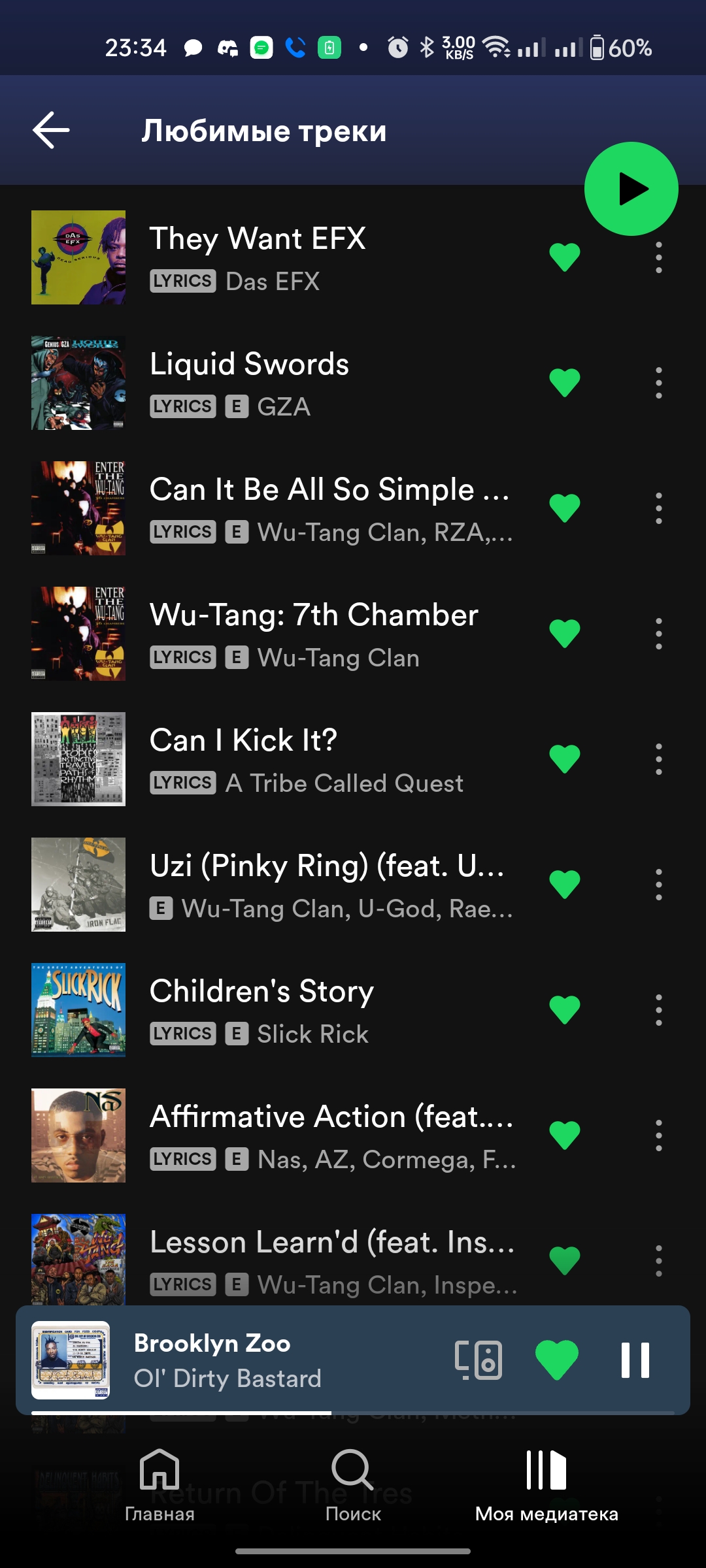Open the Моя медиатека tab
This screenshot has width=706, height=1568.
click(x=546, y=1483)
